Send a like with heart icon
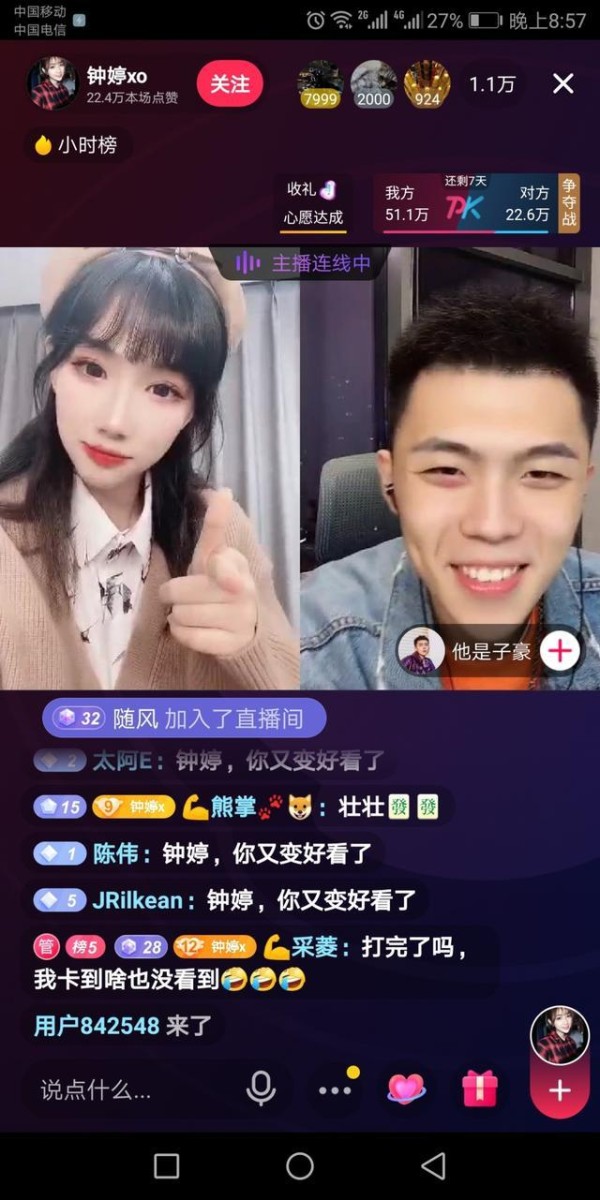Image resolution: width=600 pixels, height=1200 pixels. pyautogui.click(x=406, y=1089)
